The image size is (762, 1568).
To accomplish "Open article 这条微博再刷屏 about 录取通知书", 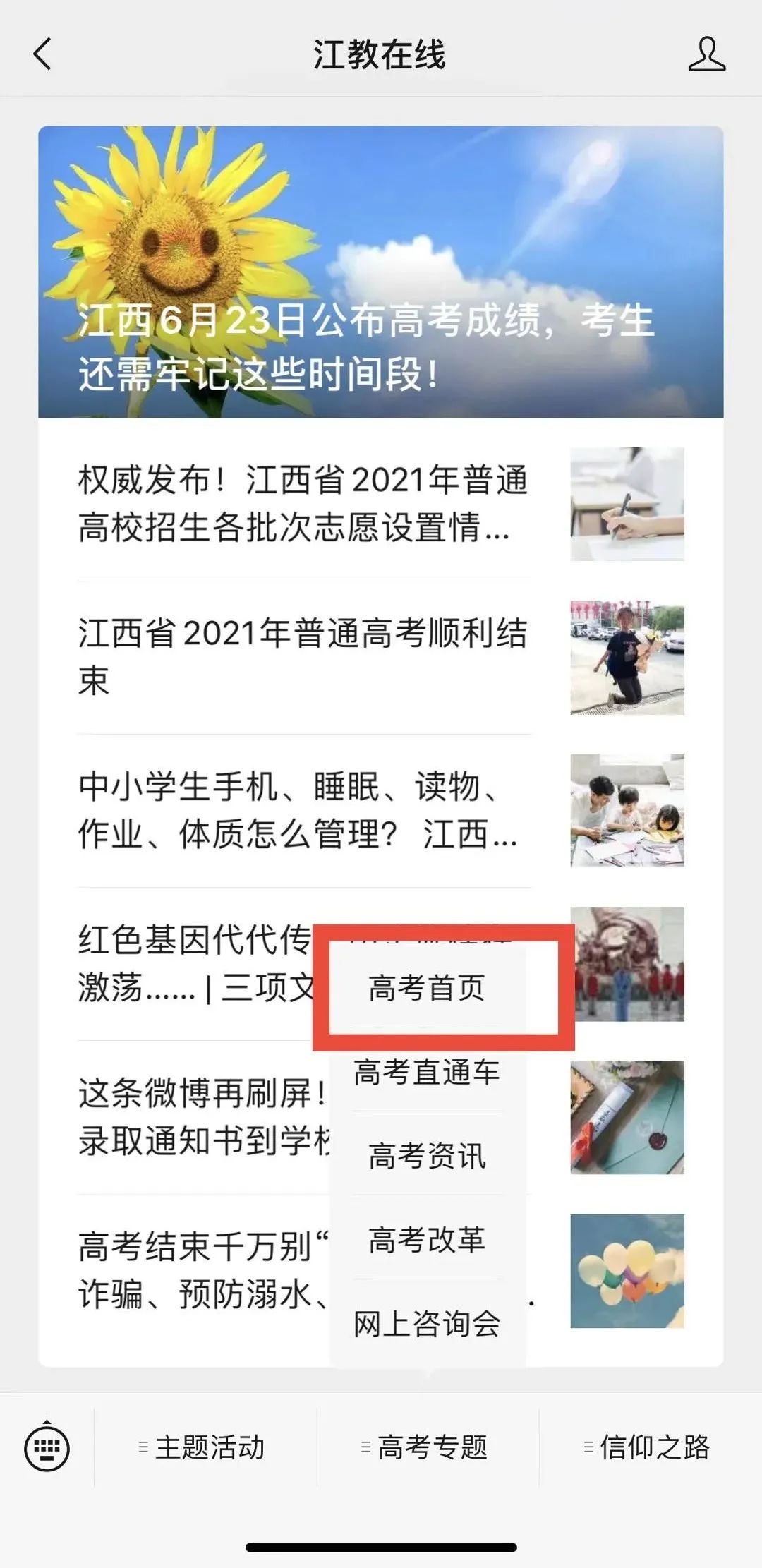I will (x=198, y=1116).
